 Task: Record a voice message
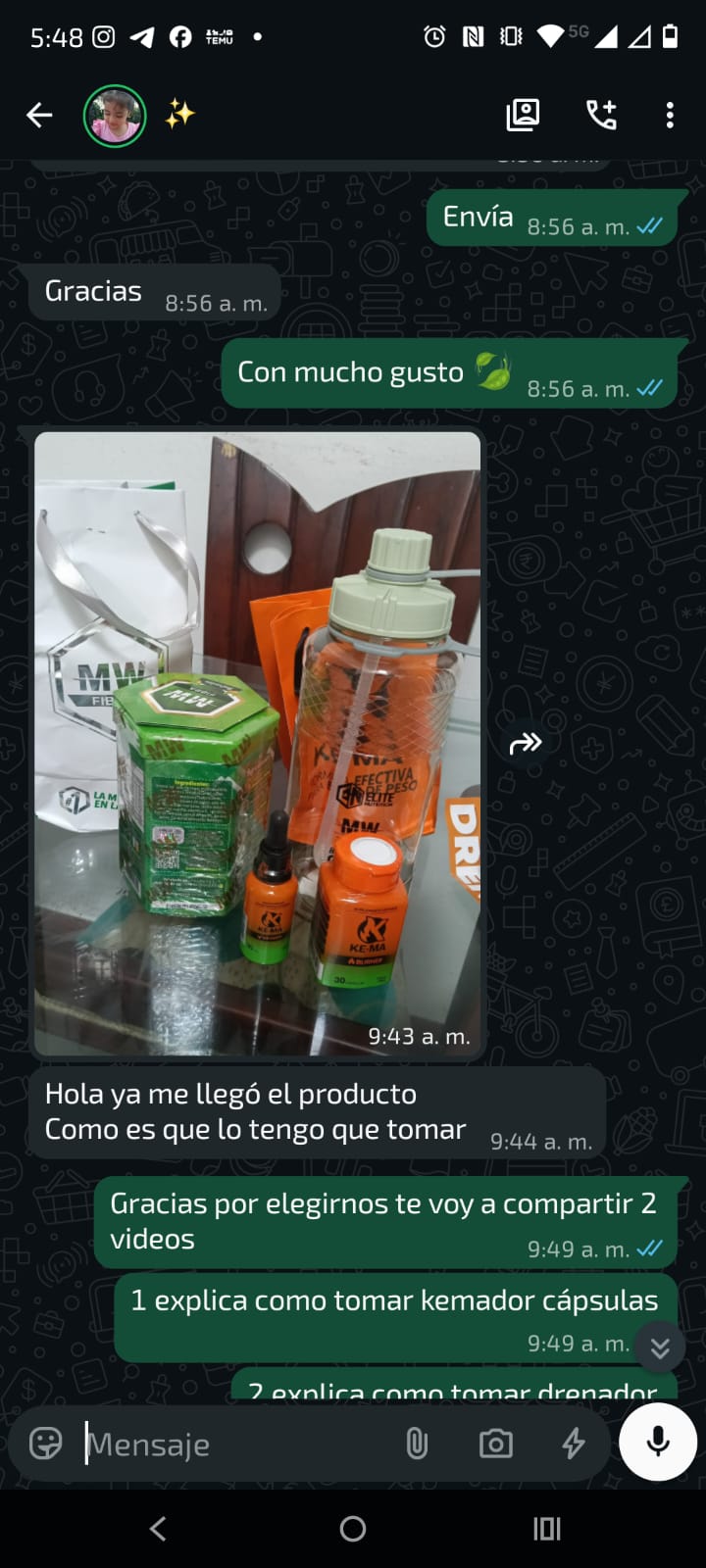(x=658, y=1442)
